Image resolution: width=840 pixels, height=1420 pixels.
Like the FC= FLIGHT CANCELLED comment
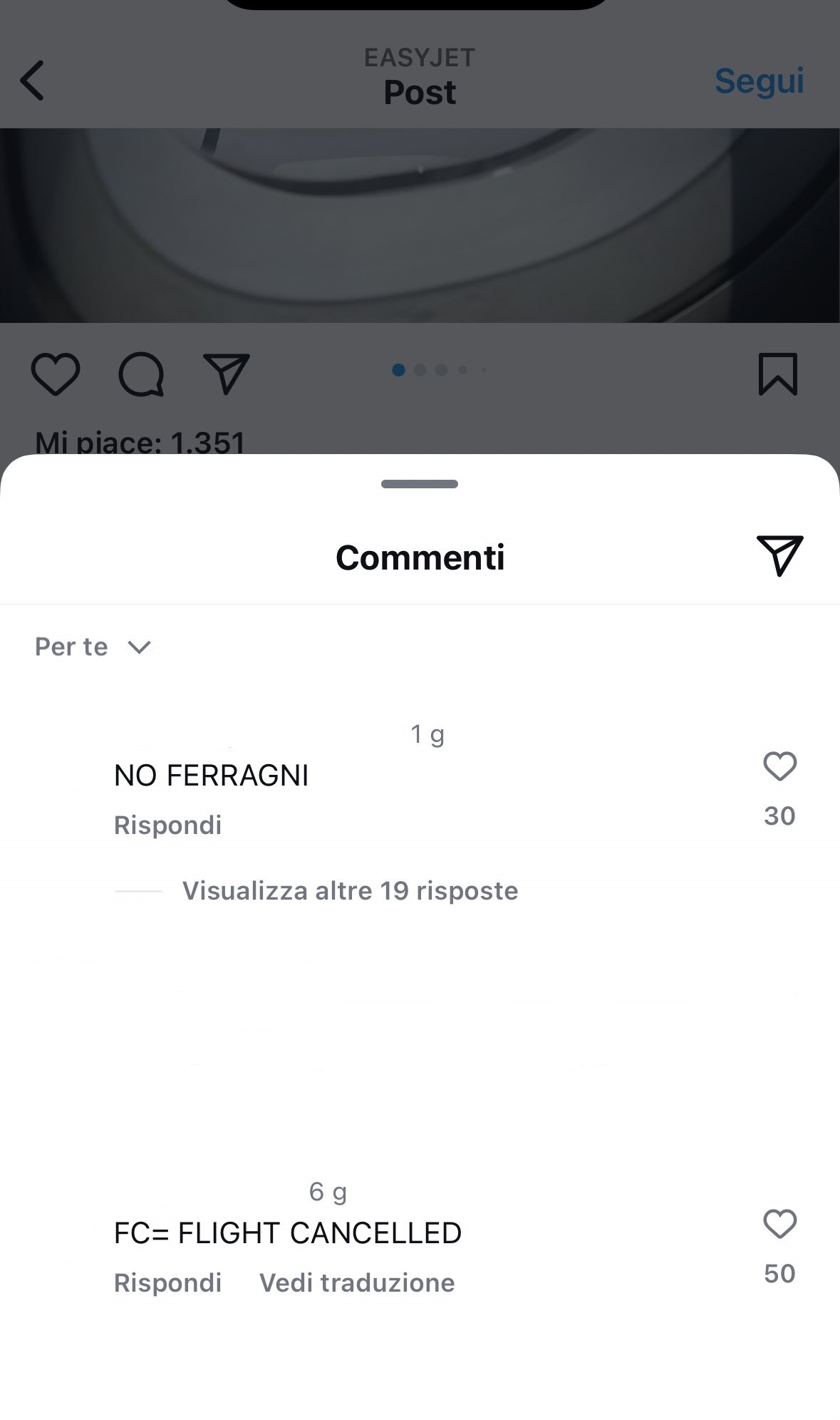(779, 1225)
